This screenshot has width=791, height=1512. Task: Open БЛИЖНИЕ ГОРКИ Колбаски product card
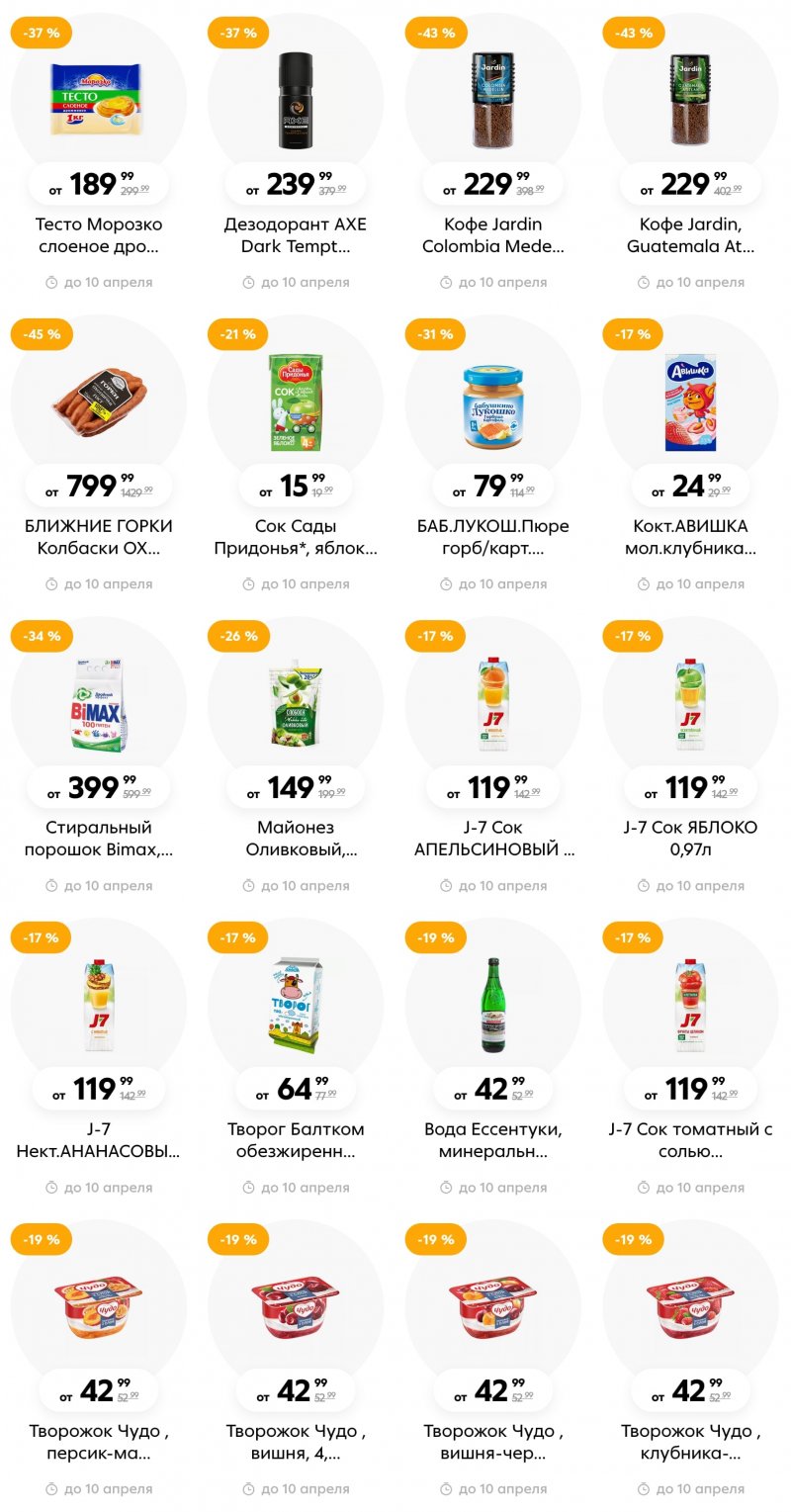click(98, 400)
